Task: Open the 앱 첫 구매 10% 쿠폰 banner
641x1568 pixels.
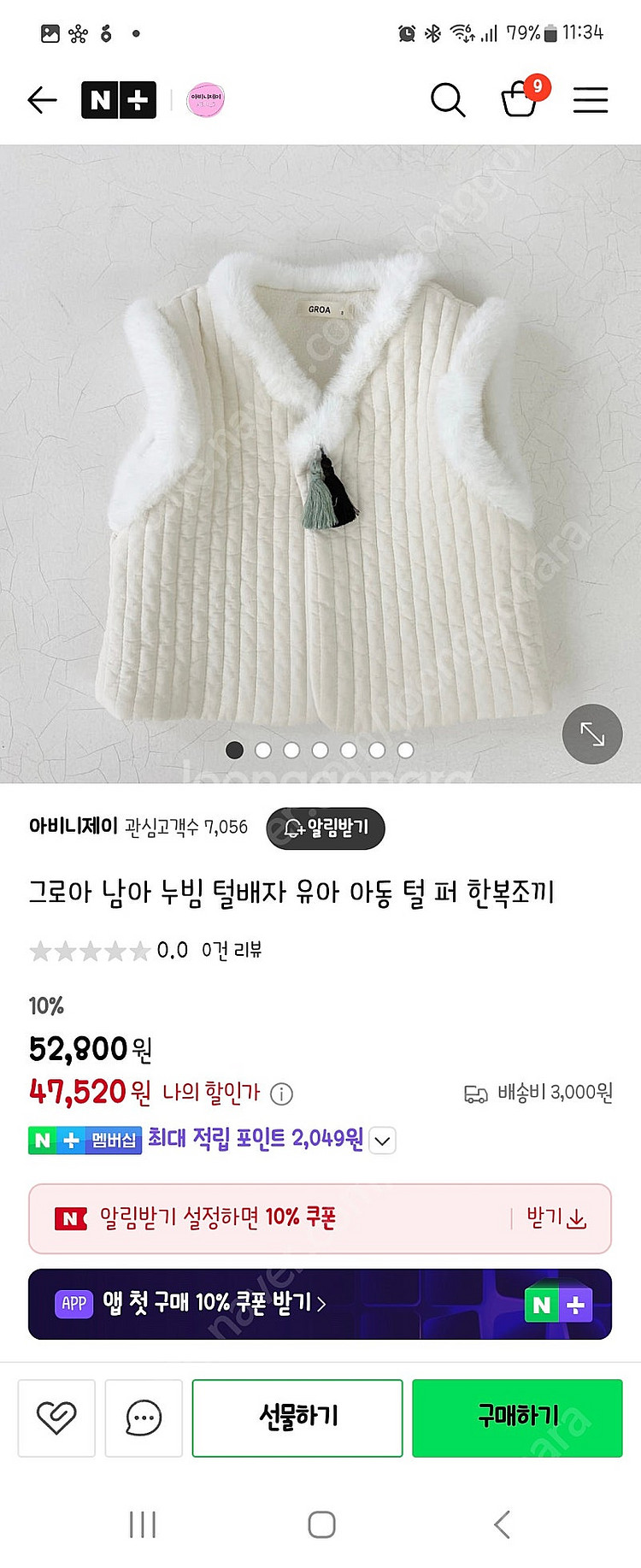Action: click(320, 1303)
